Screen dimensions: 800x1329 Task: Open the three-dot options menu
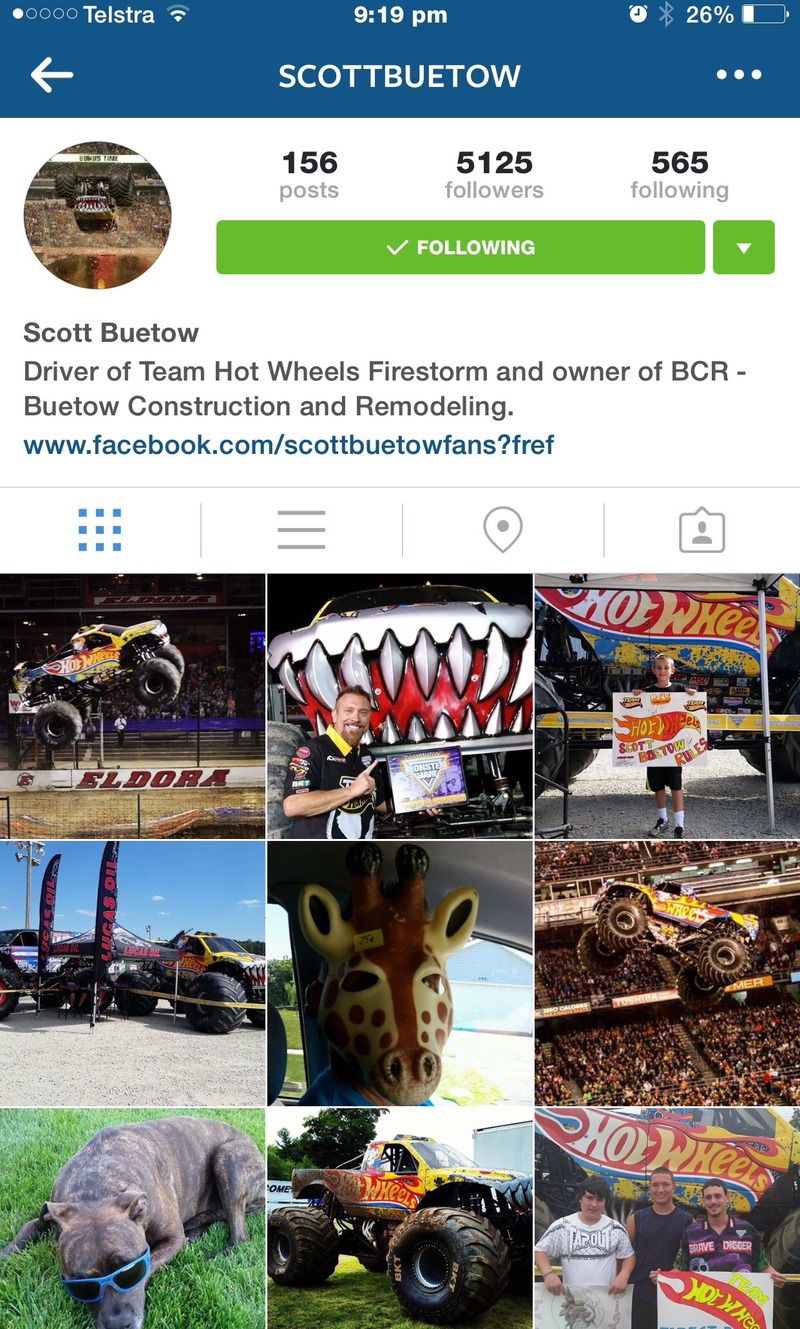(x=739, y=75)
